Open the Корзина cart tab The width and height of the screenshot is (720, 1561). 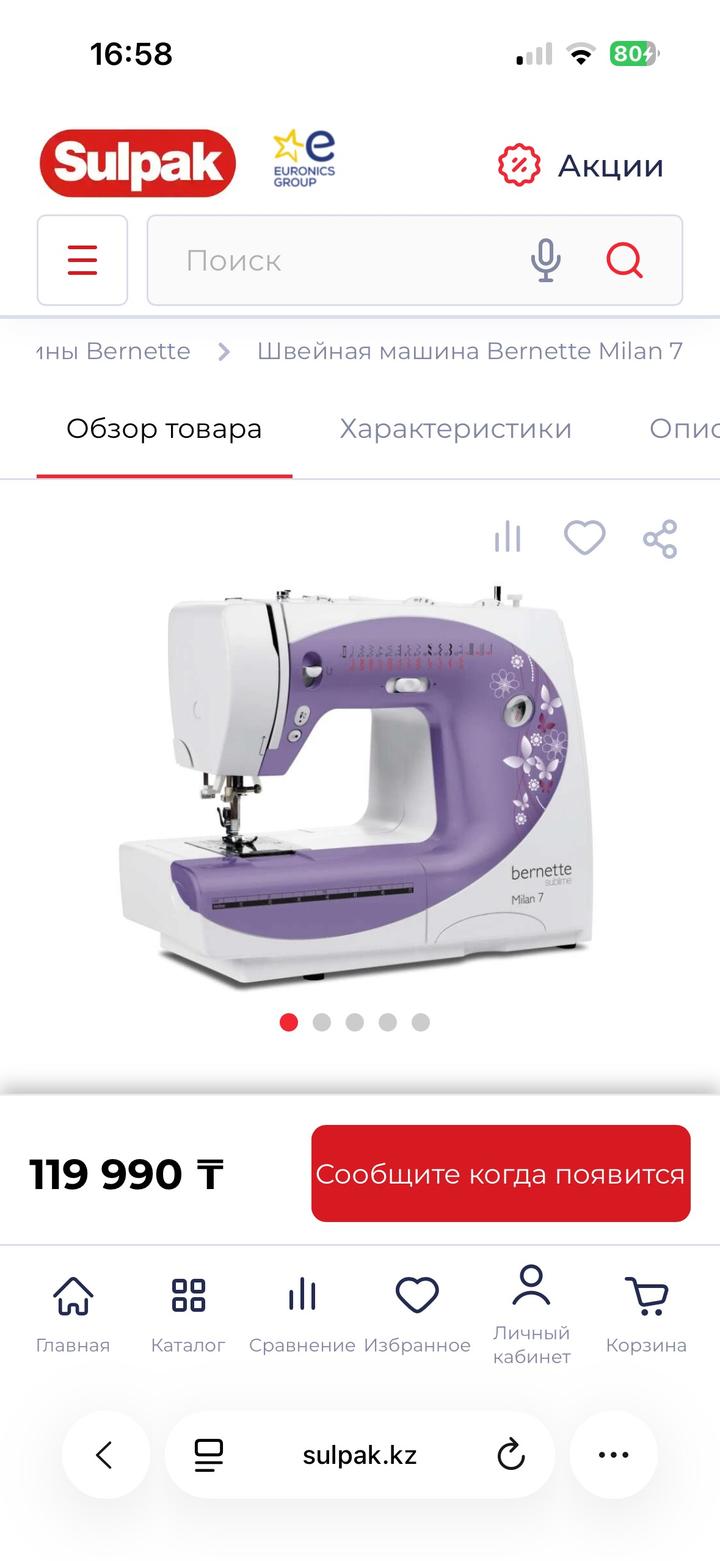click(x=646, y=1312)
